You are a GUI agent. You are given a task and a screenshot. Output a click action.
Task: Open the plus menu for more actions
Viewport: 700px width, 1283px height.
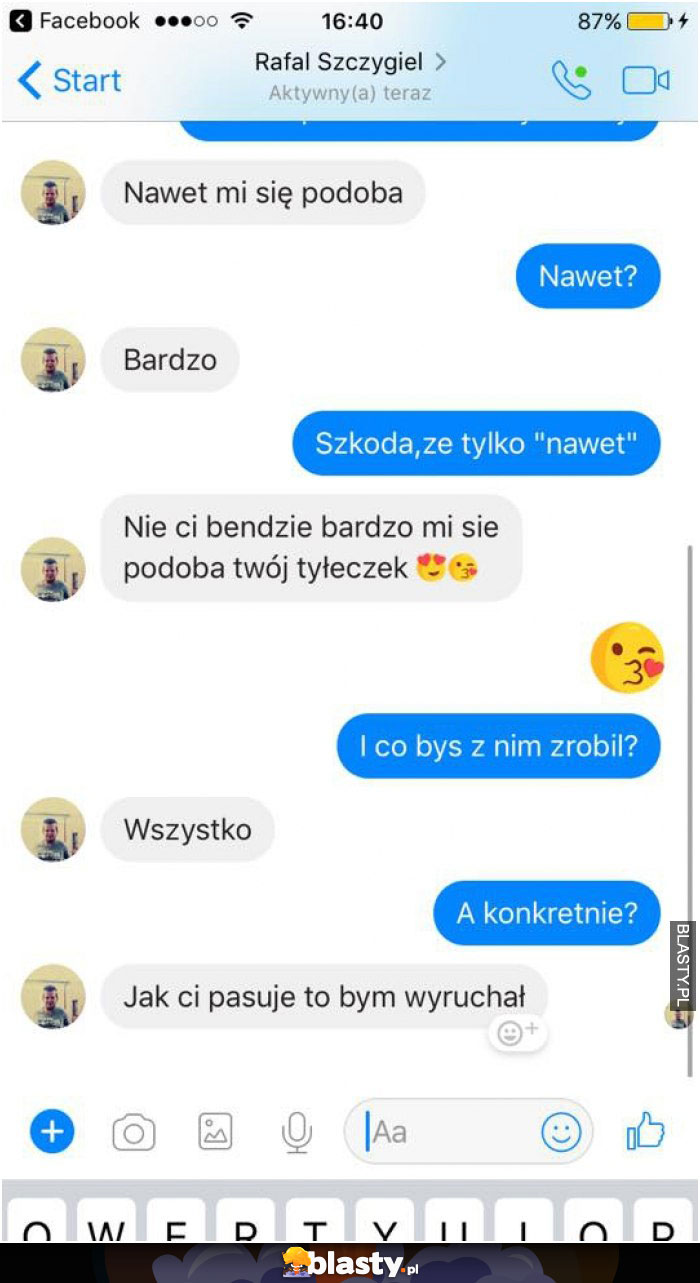pos(52,1132)
